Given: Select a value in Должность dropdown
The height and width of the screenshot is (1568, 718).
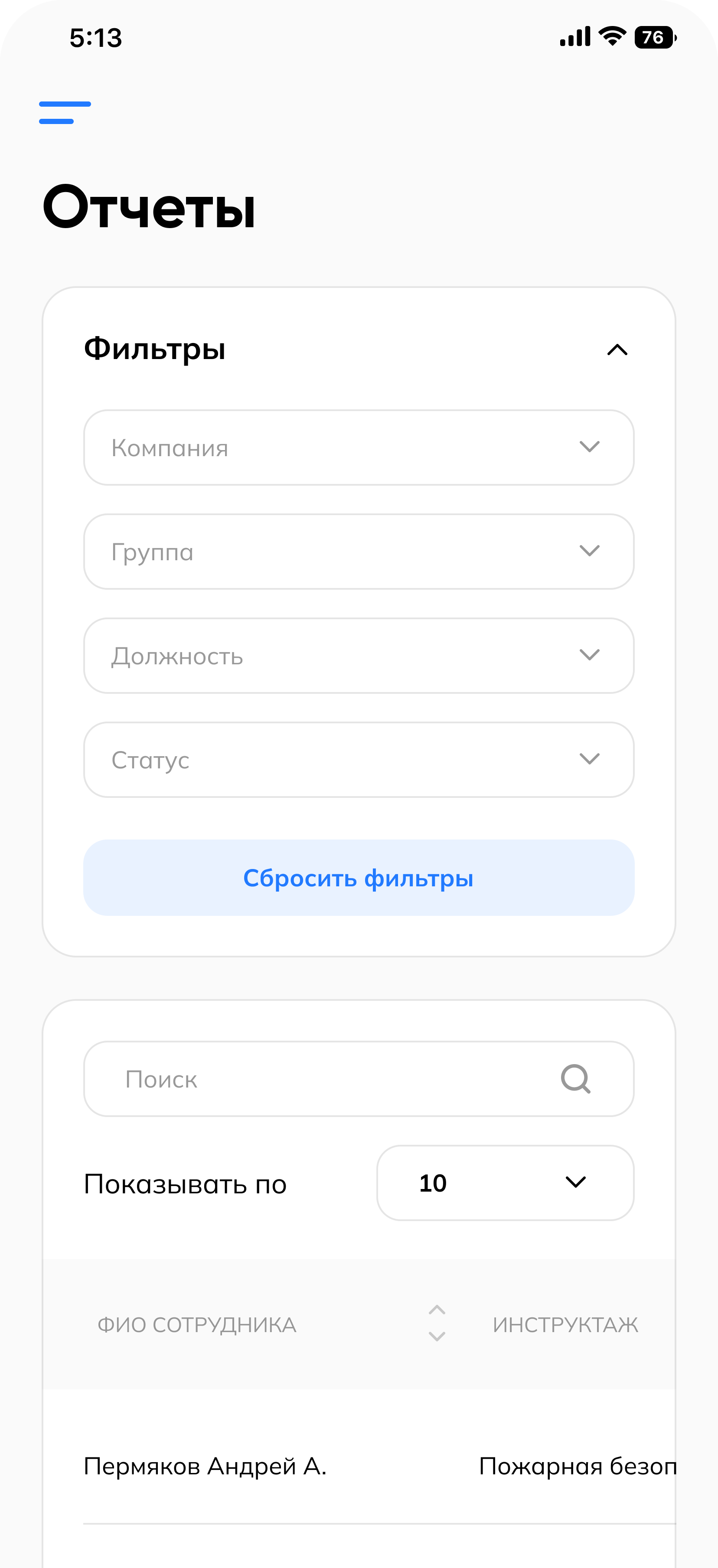Looking at the screenshot, I should (359, 656).
